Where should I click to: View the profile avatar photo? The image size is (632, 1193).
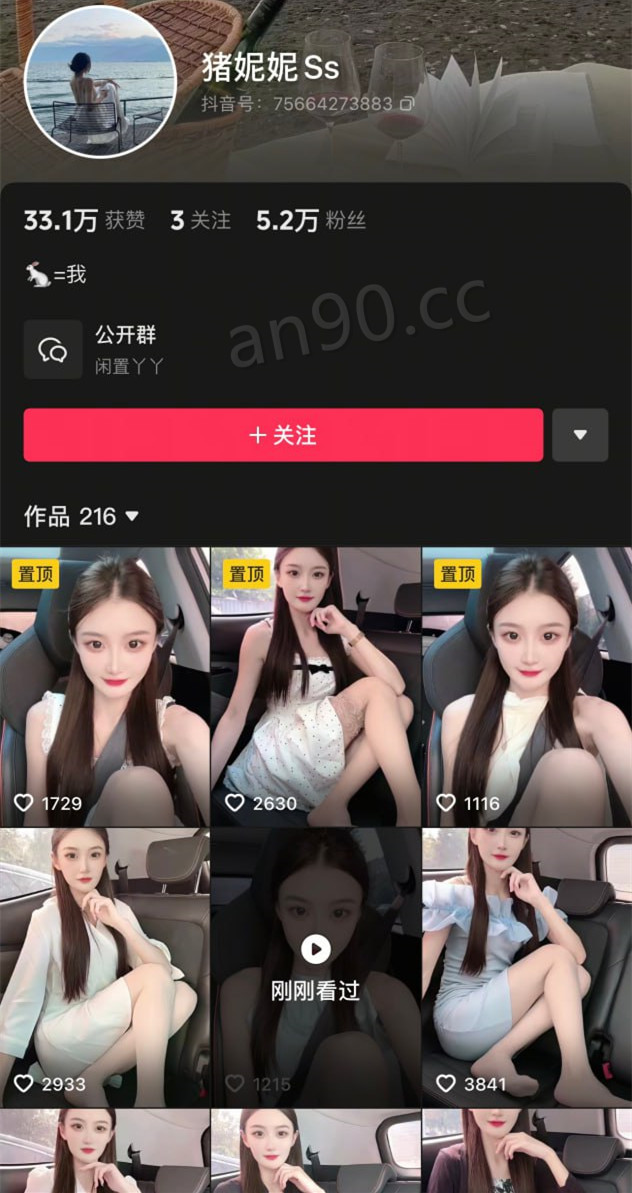pos(99,81)
